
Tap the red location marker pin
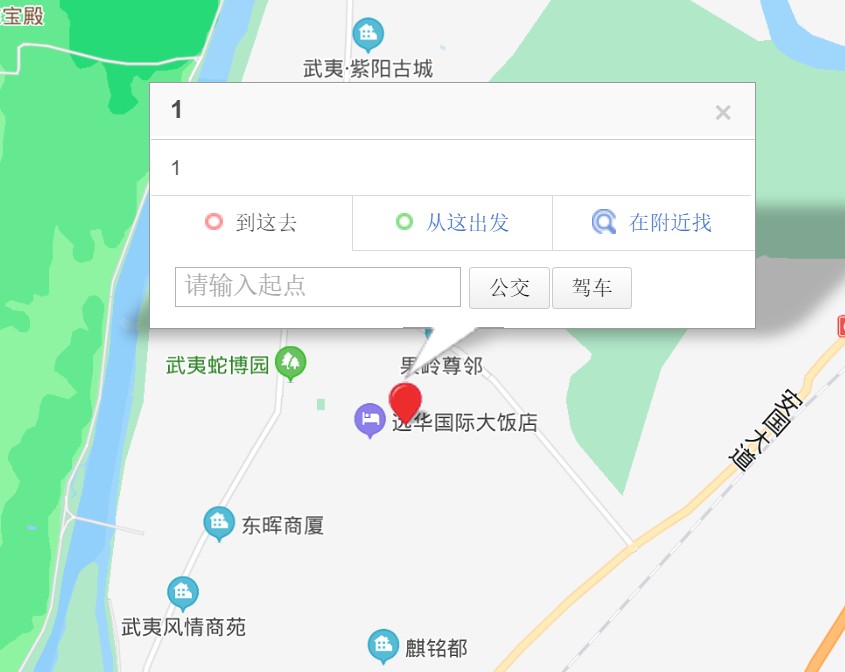pyautogui.click(x=405, y=402)
